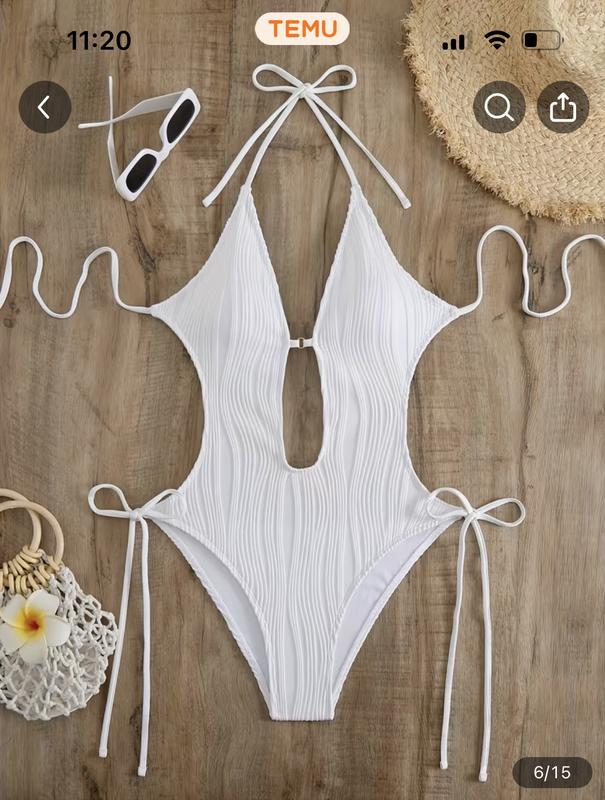Go back from the product image
Screen dimensions: 605x800
tap(45, 107)
